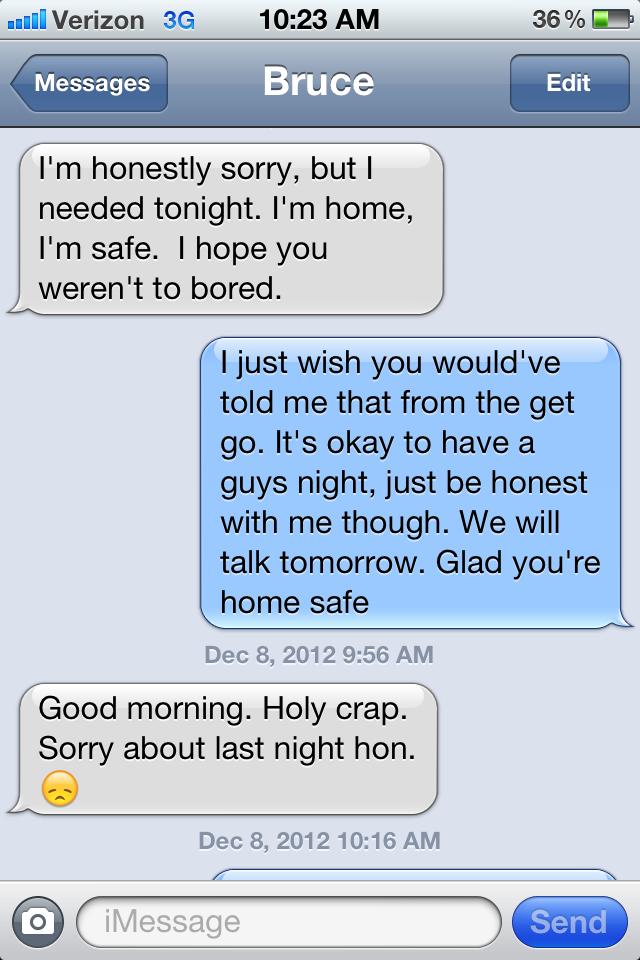Go back to the Messages list
640x960 pixels.
pos(90,83)
